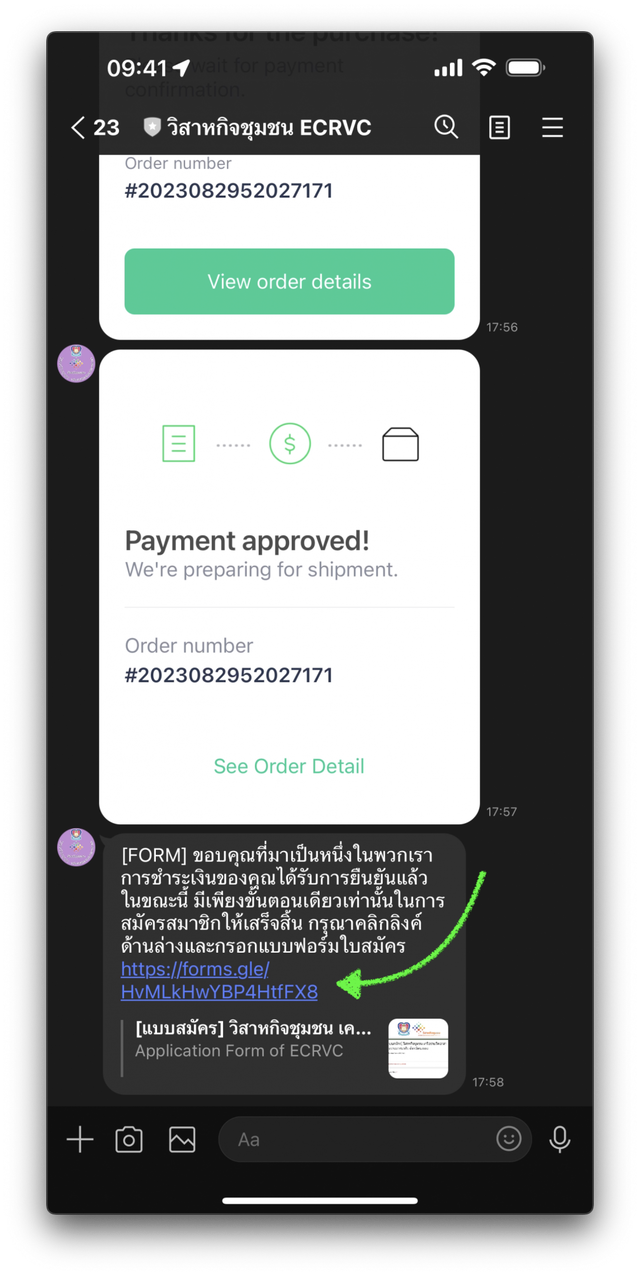Open the photo gallery picker

point(182,1139)
